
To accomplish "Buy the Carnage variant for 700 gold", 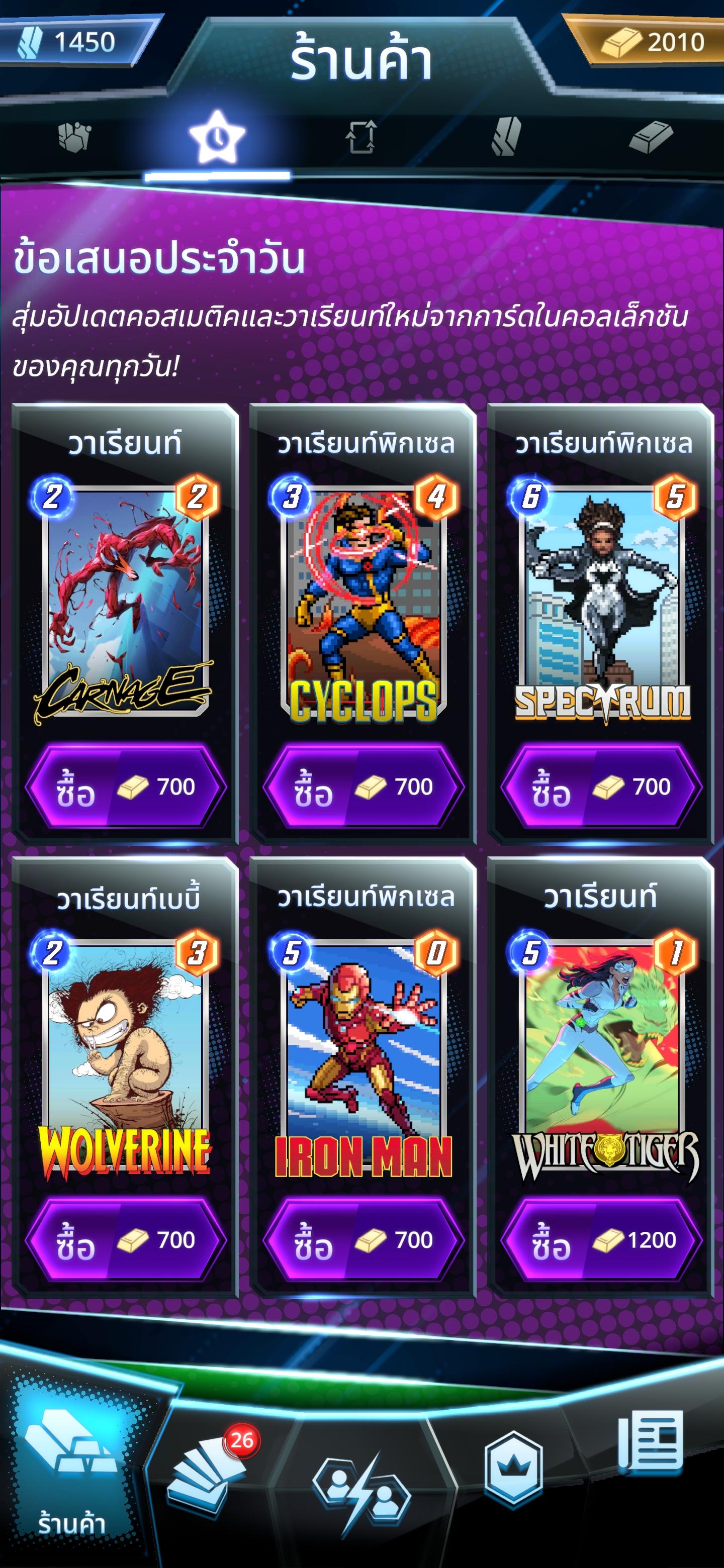I will pyautogui.click(x=125, y=787).
